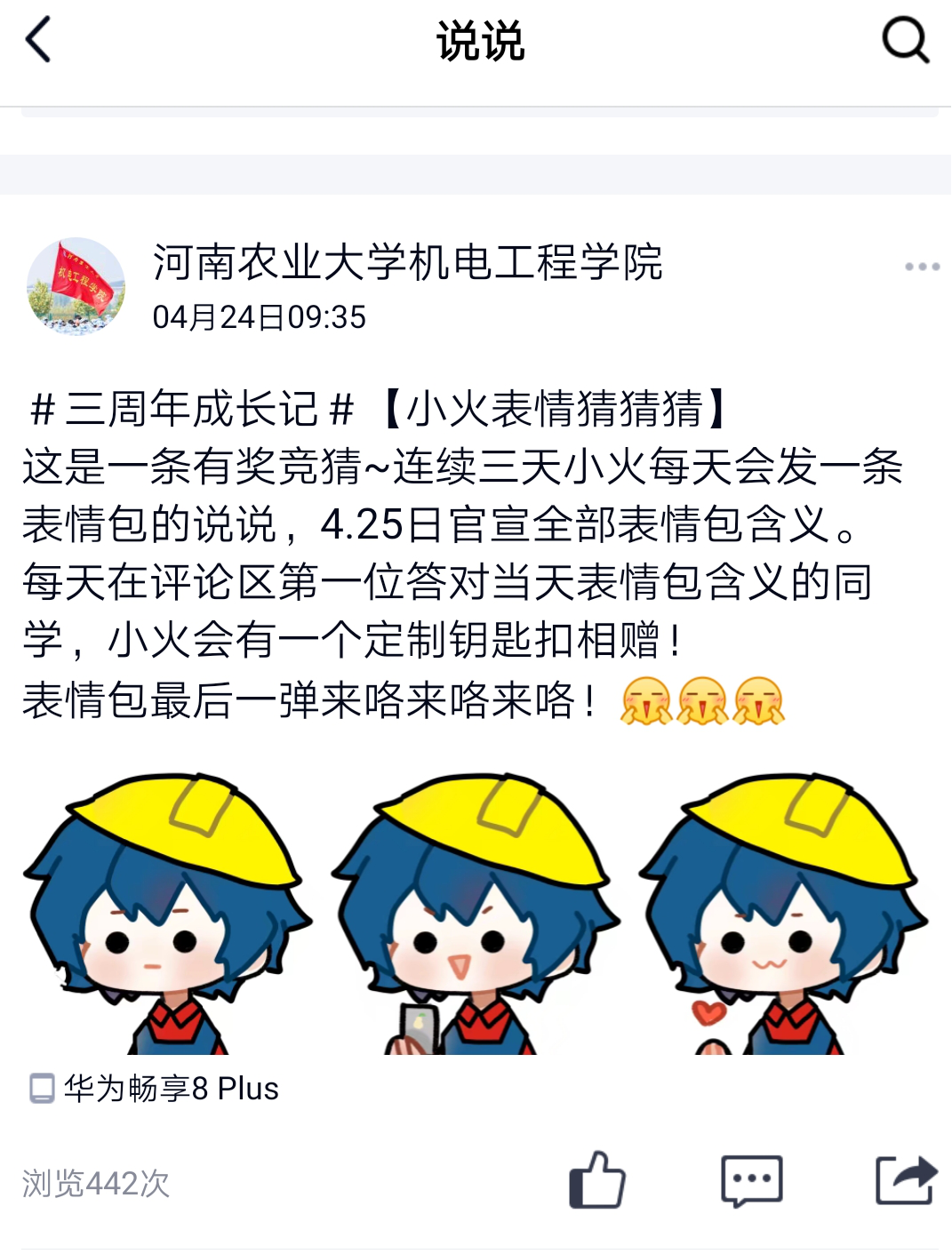
Task: Open 河南农业大学机电工程学院 profile avatar
Action: [76, 286]
